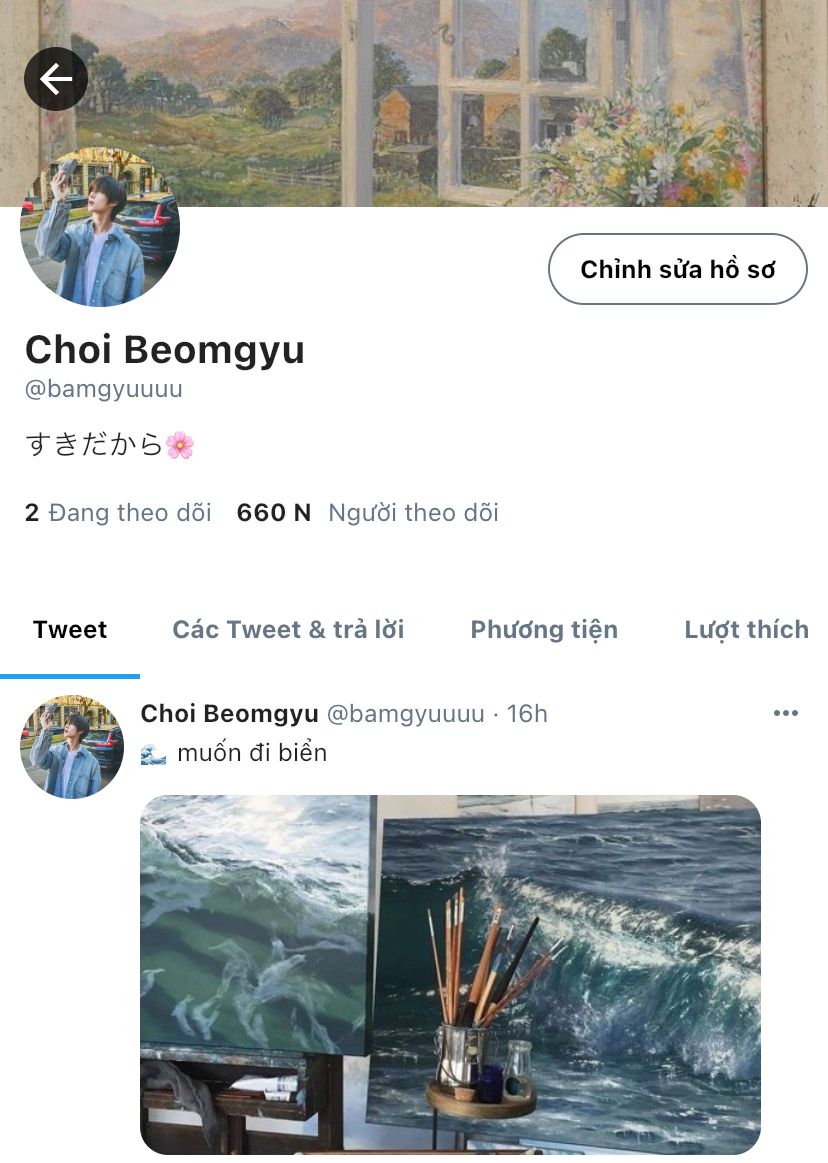Switch to the Phương tiện tab
The image size is (828, 1163).
[544, 630]
